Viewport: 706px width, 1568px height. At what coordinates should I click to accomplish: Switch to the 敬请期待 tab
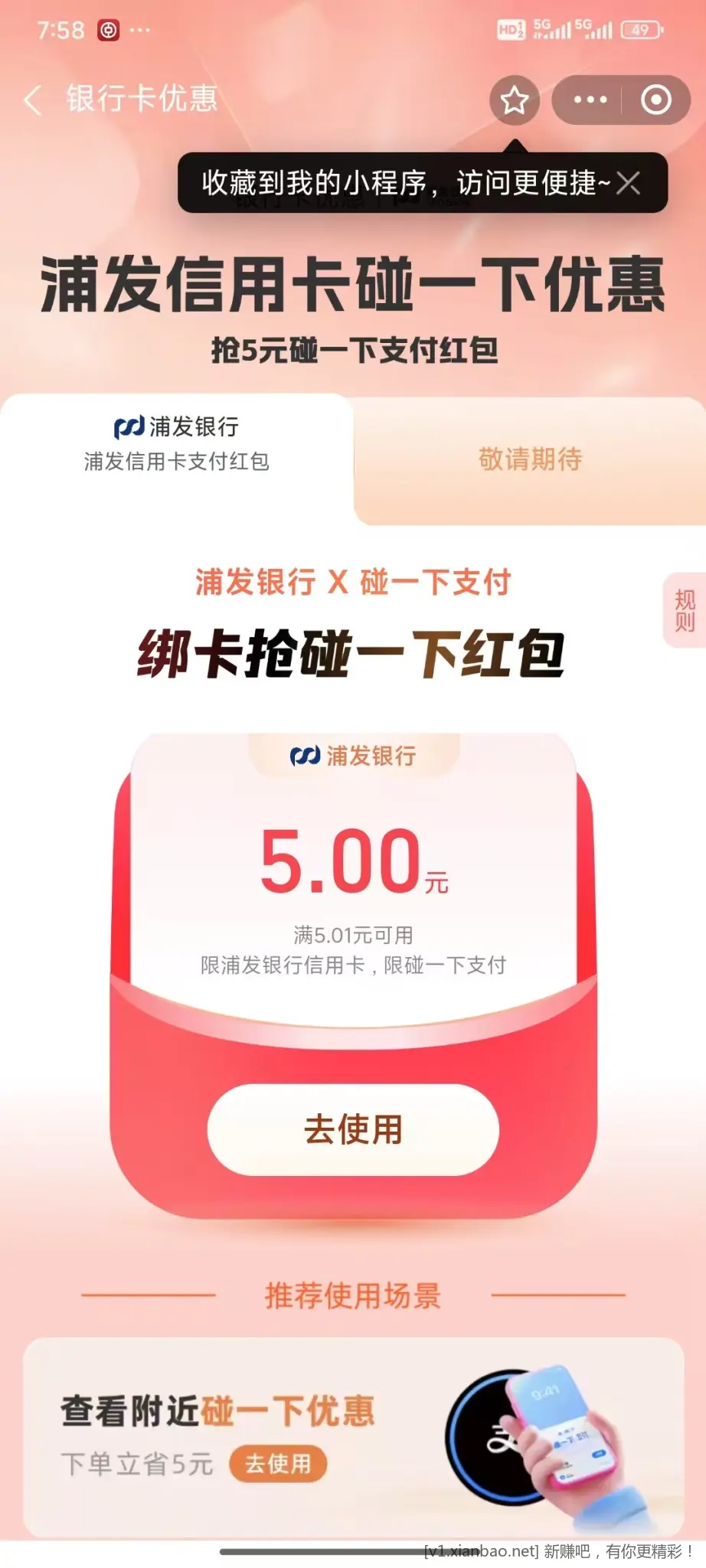(530, 459)
